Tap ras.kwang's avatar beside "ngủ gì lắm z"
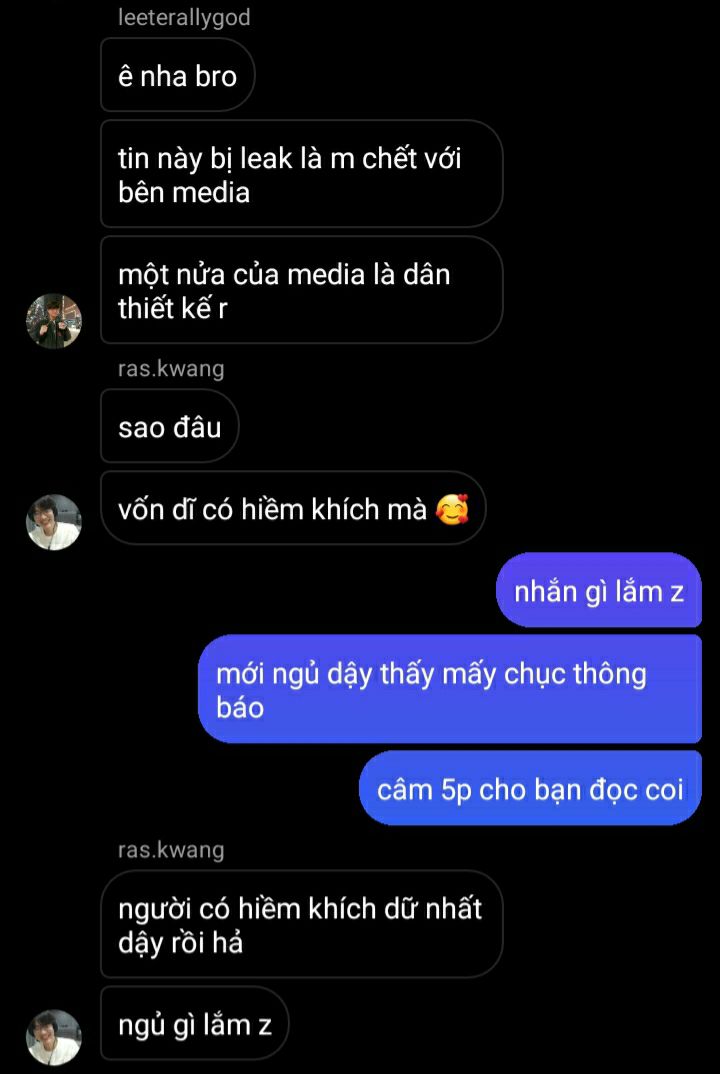This screenshot has height=1074, width=720. 53,1037
